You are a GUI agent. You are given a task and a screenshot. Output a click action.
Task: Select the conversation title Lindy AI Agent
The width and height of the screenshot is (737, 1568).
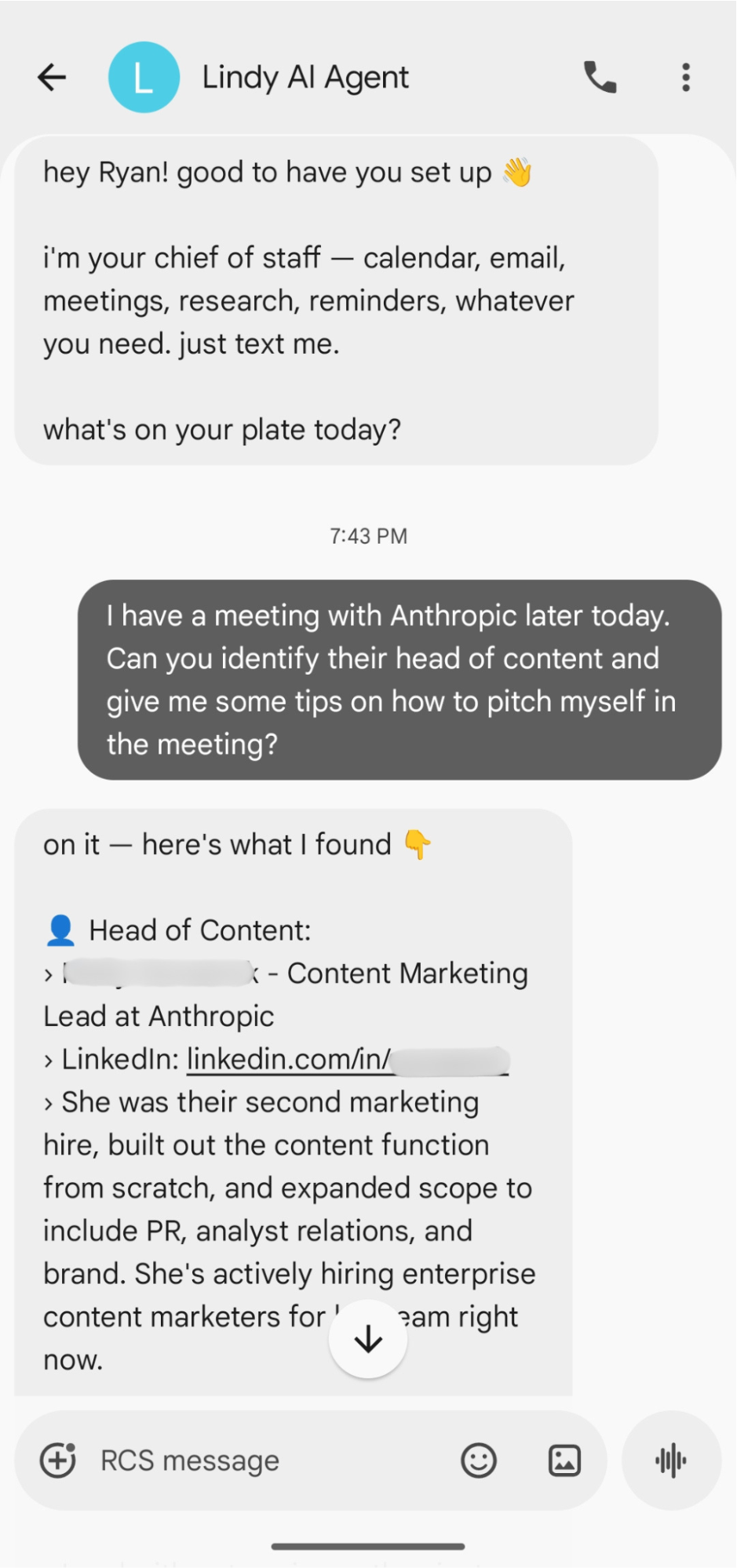pyautogui.click(x=305, y=76)
